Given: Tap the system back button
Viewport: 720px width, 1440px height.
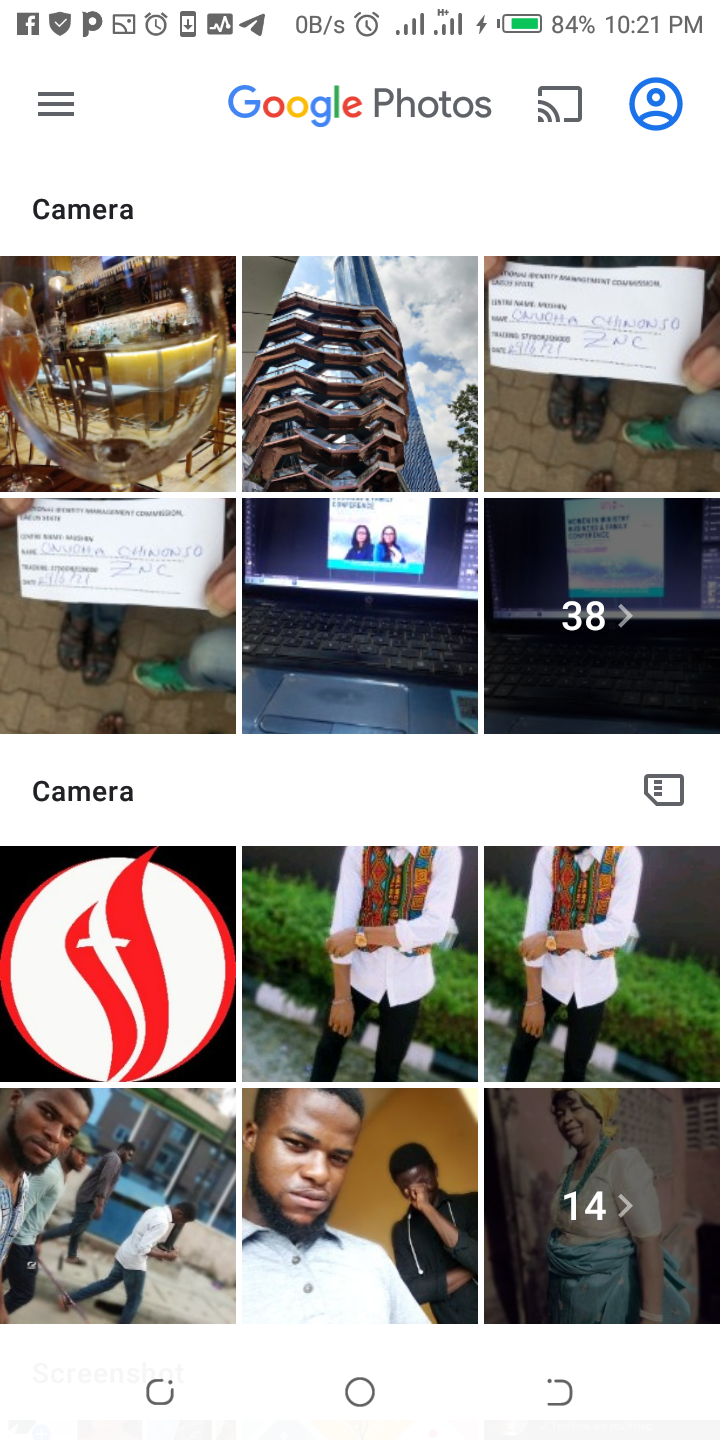Looking at the screenshot, I should pyautogui.click(x=560, y=1392).
